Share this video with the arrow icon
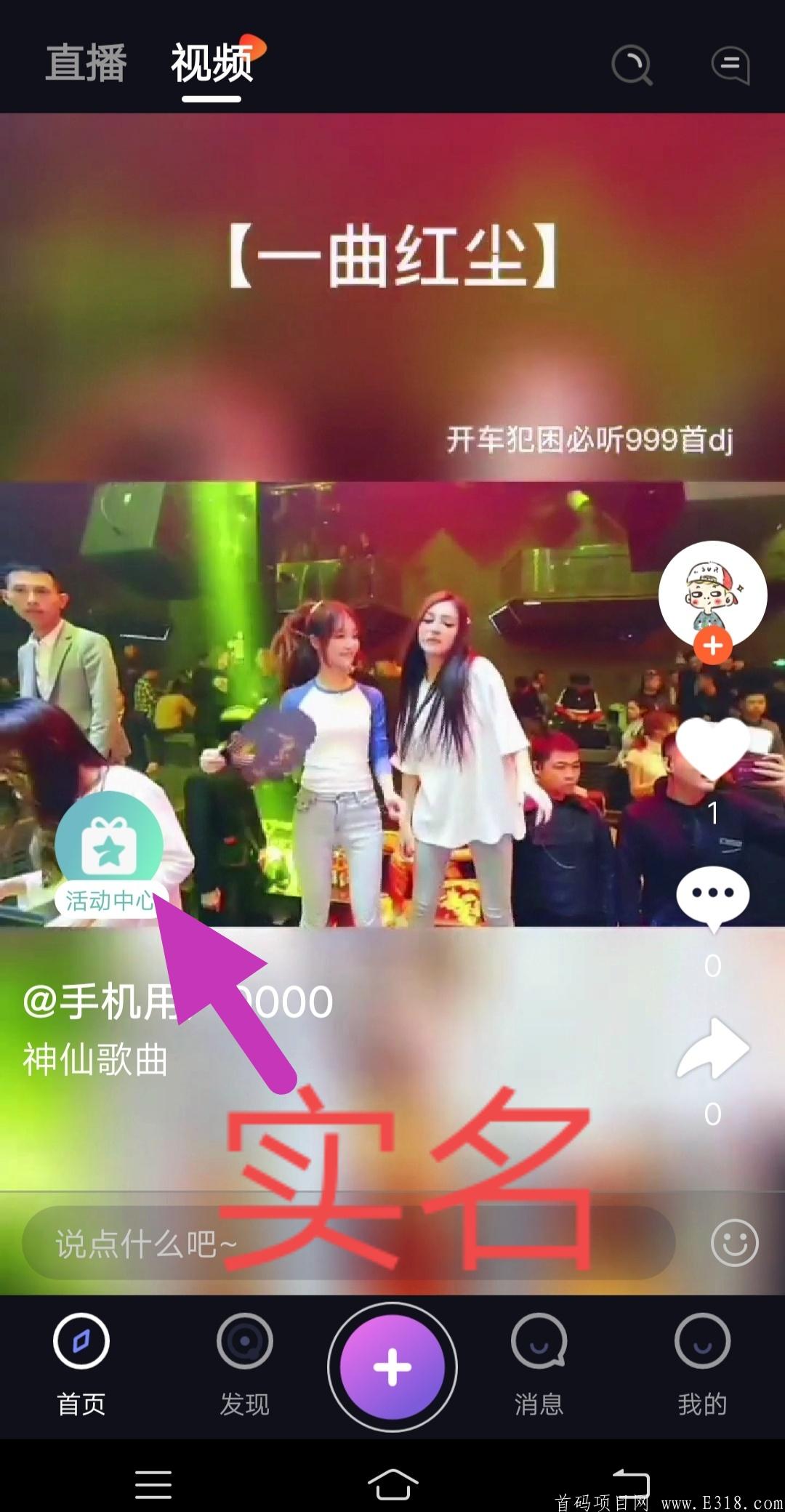 [x=712, y=1048]
